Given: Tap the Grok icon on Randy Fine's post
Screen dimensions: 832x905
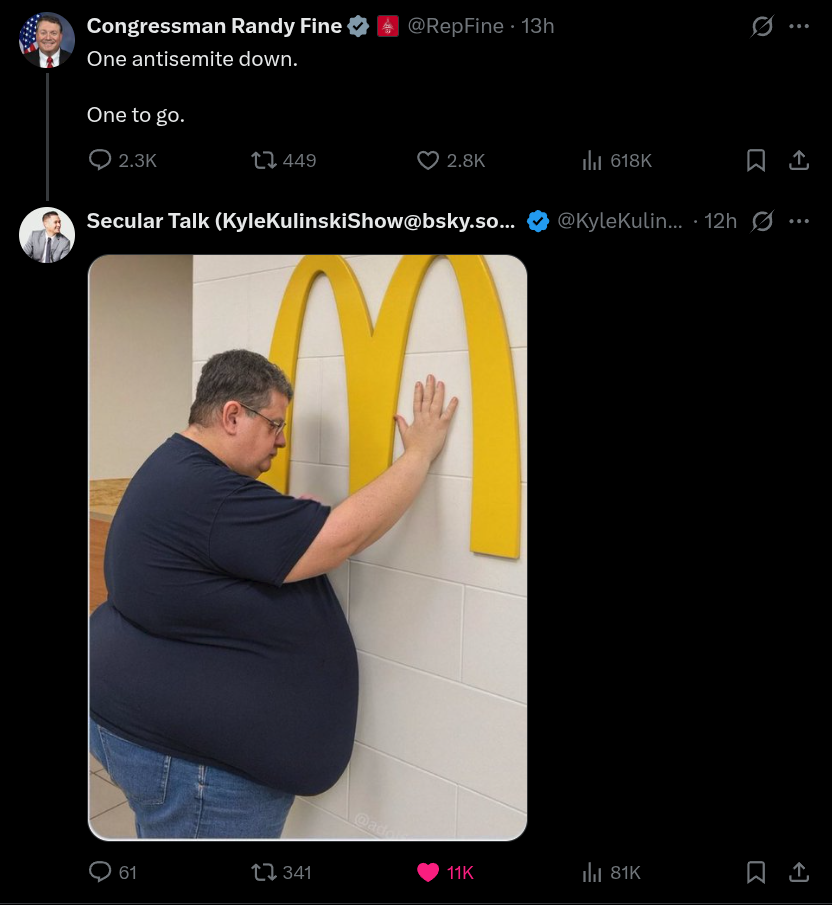Looking at the screenshot, I should 762,27.
